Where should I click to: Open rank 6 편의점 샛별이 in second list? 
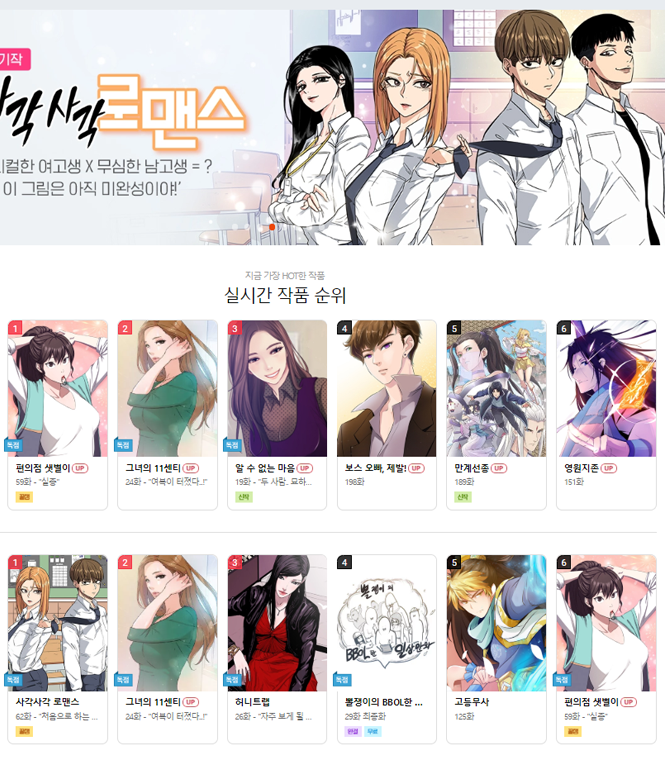point(606,625)
